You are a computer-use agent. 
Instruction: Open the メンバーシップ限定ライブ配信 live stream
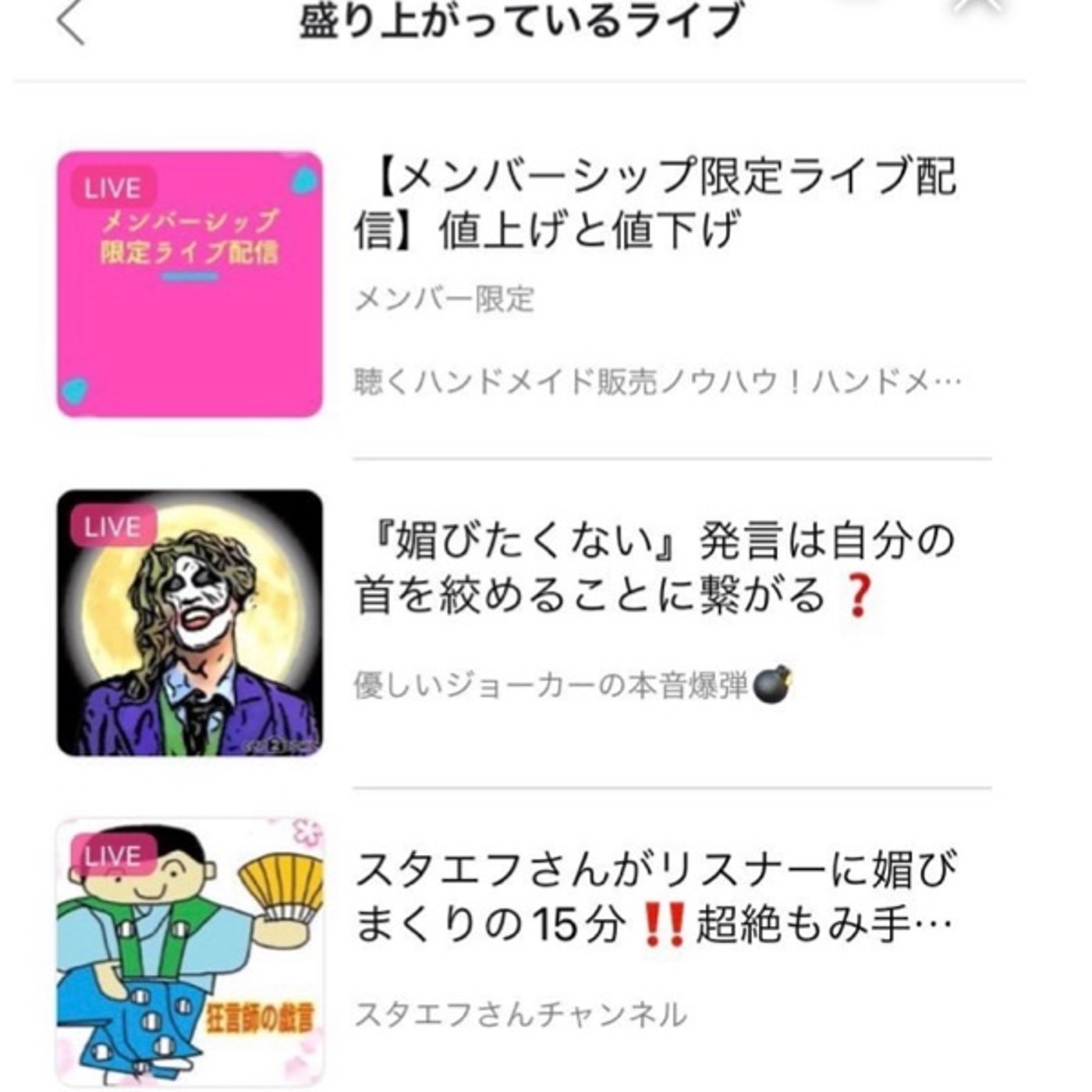tap(655, 203)
